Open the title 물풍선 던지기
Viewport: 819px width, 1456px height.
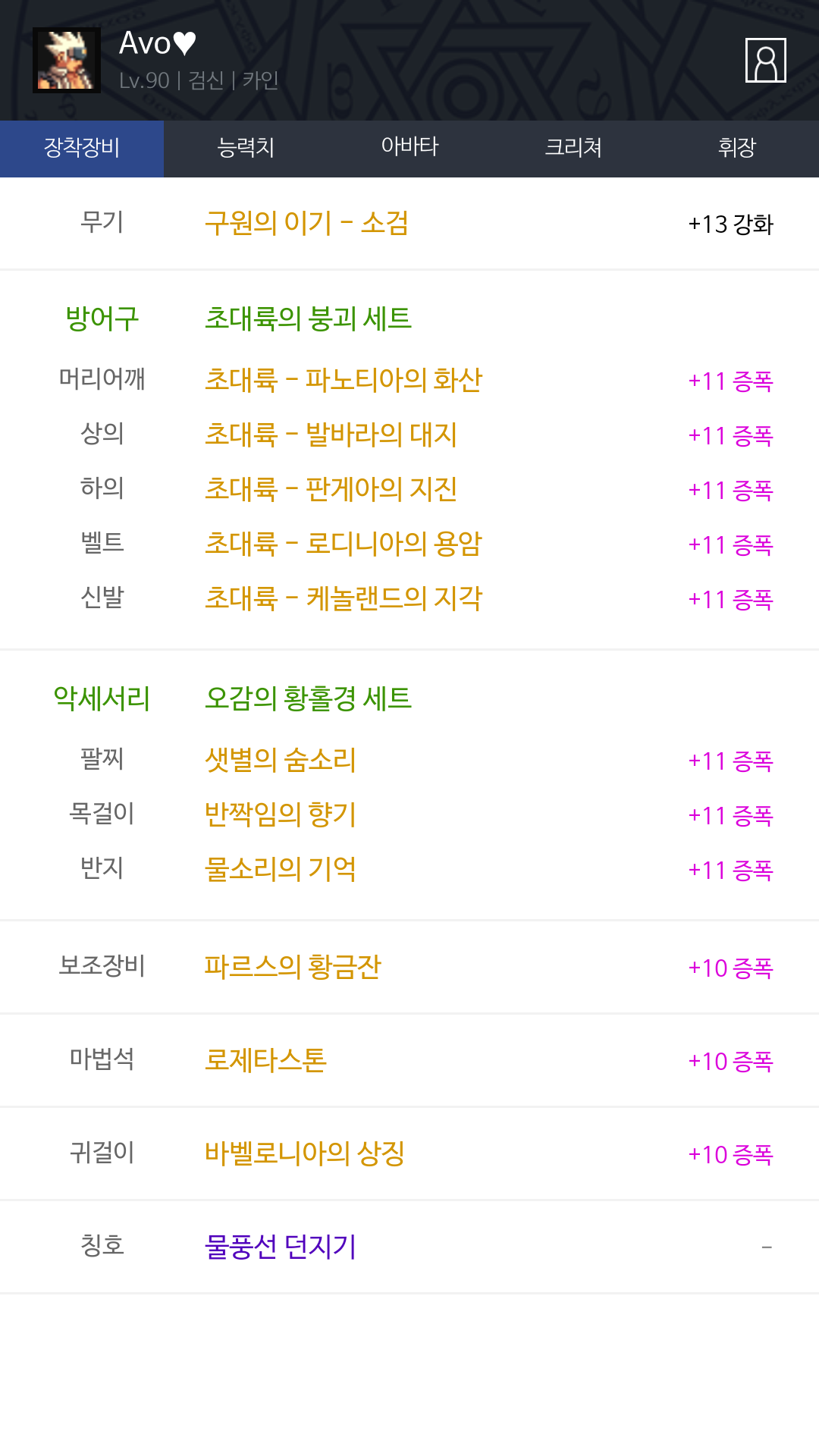281,1247
